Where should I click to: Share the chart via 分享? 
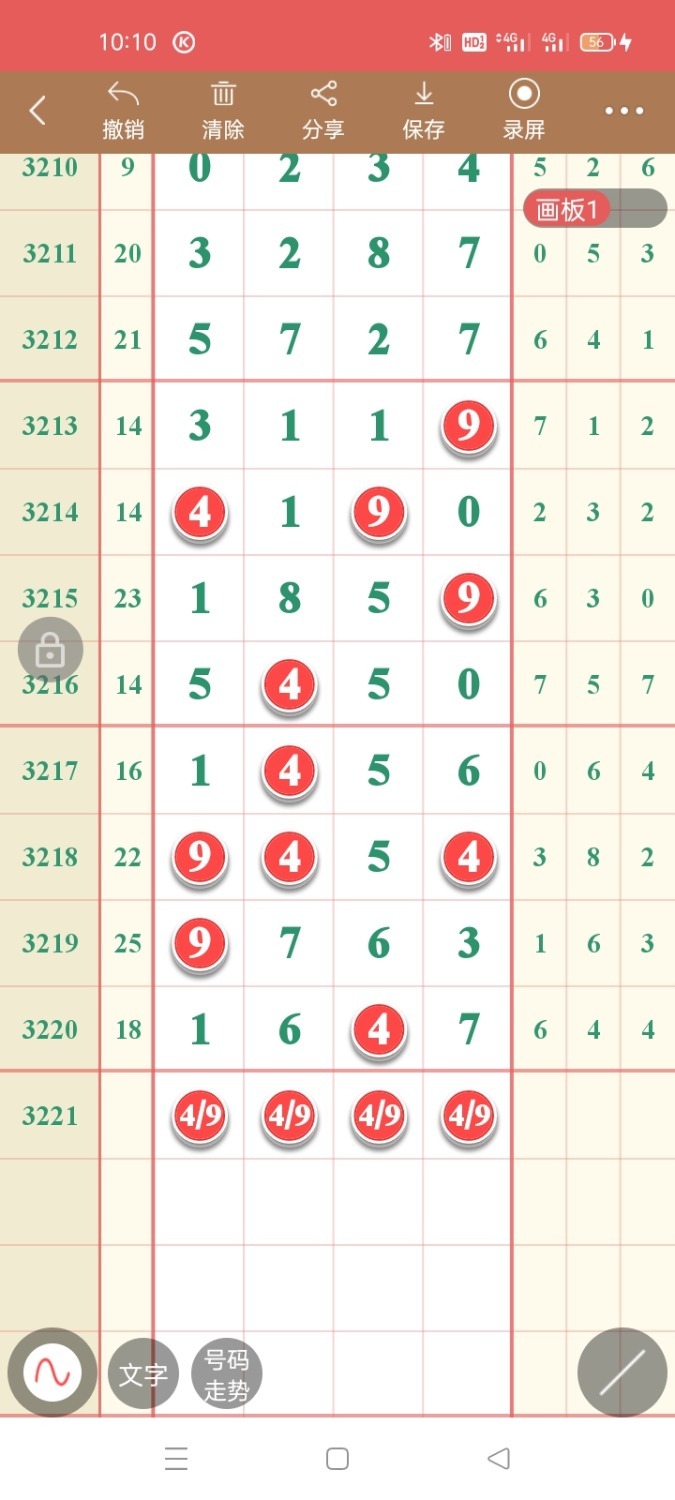323,111
